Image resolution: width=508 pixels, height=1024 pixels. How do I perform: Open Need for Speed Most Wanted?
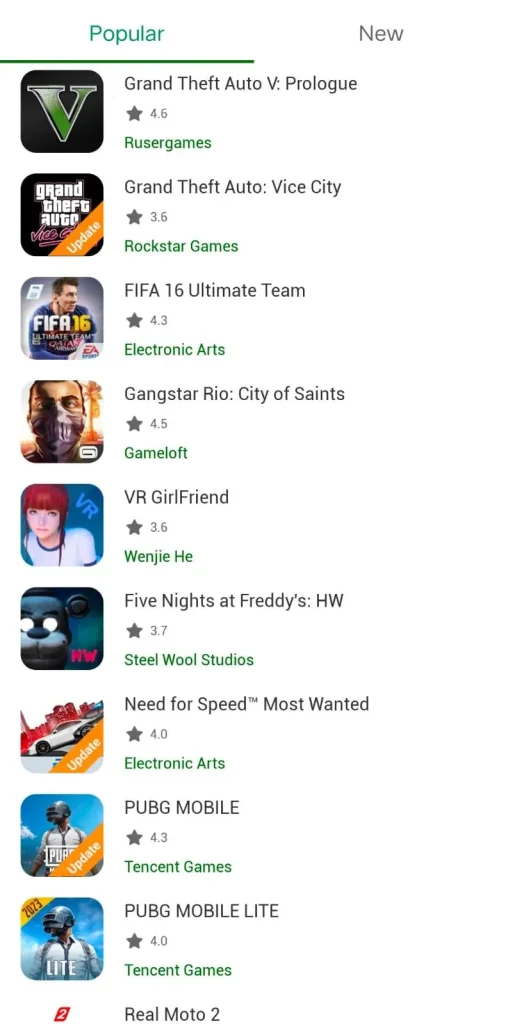point(254,732)
